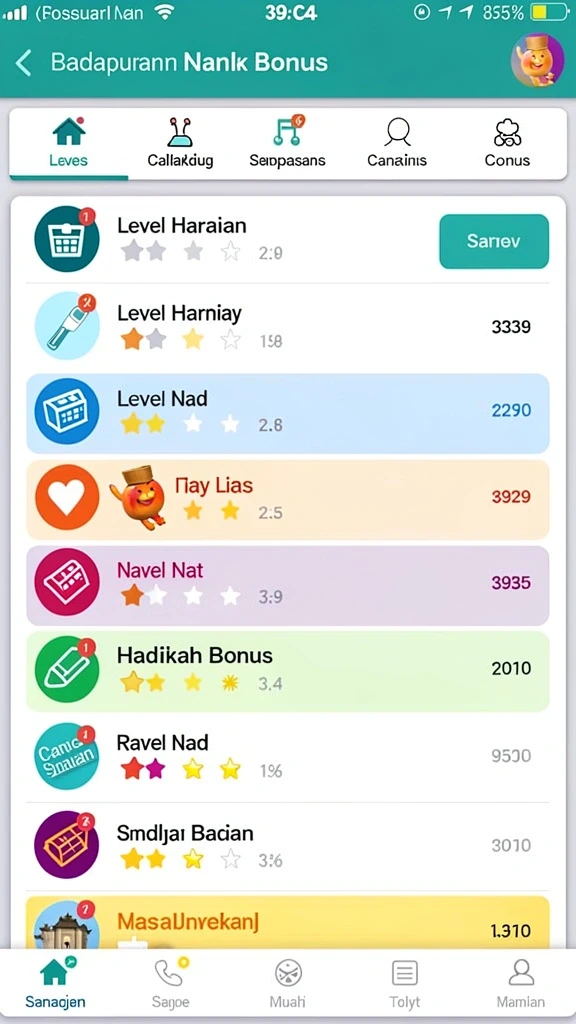Switch to the Seidpasans tab
This screenshot has height=1024, width=576.
287,144
